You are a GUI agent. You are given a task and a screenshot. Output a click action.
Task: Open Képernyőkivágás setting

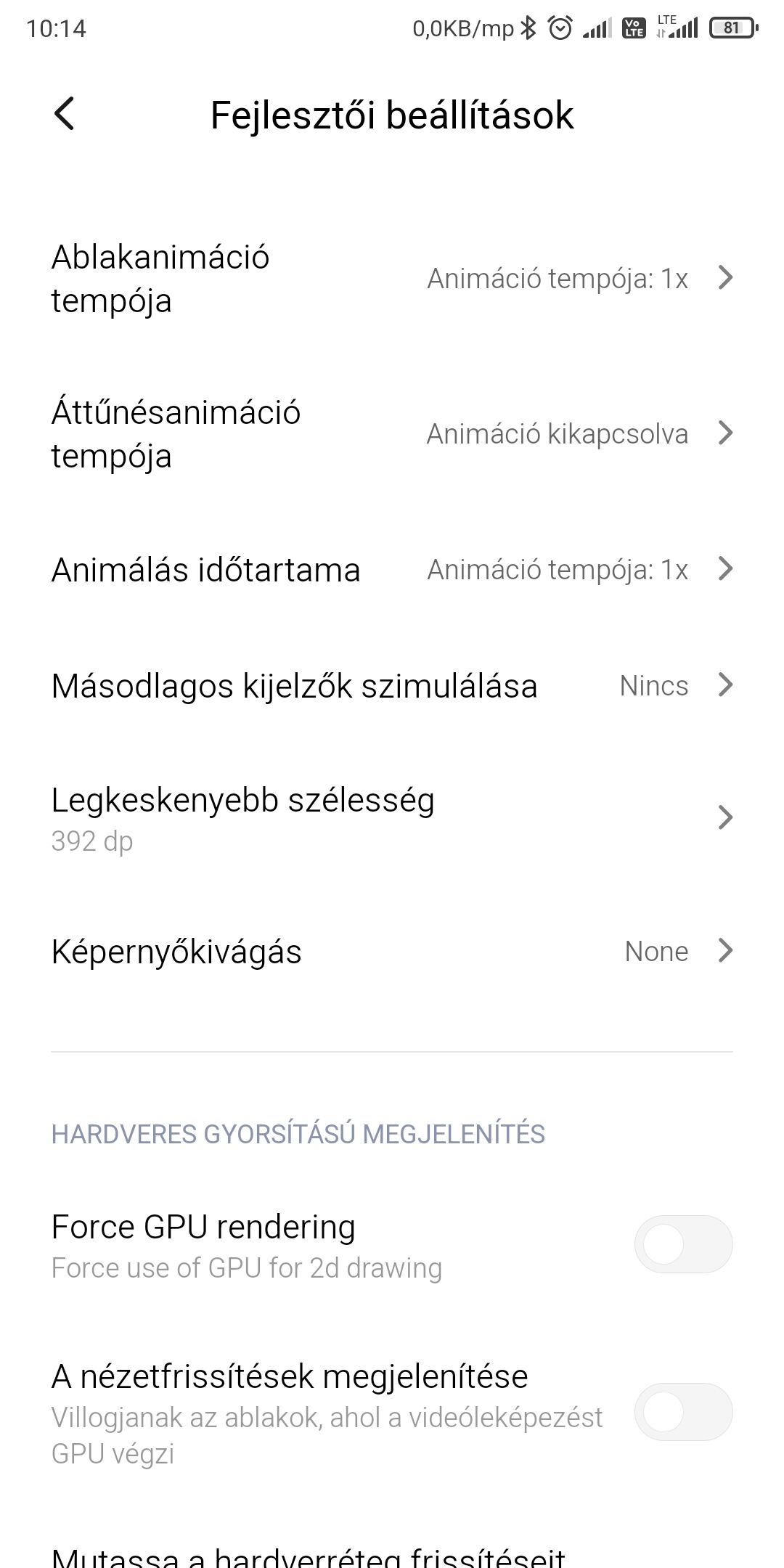[392, 951]
